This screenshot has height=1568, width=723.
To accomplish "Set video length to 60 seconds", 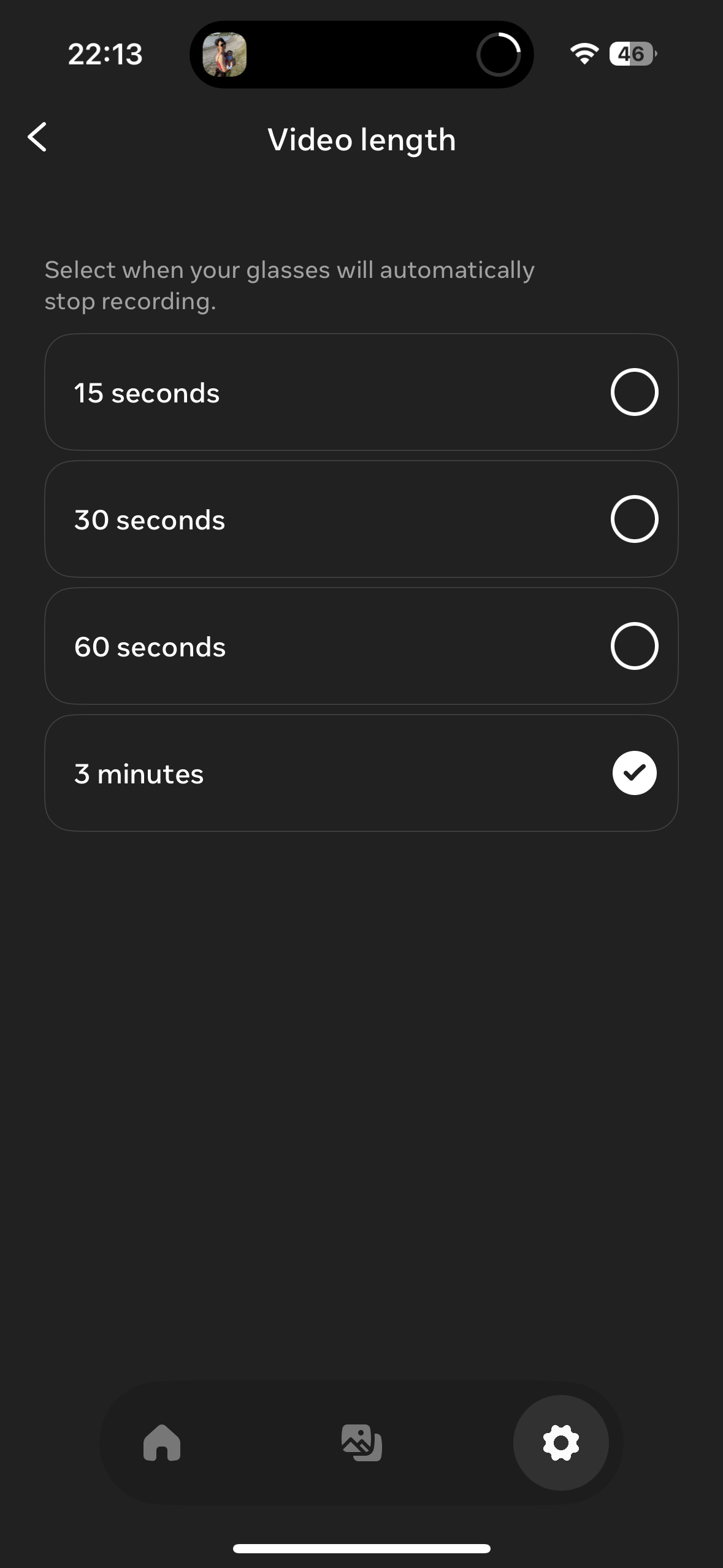I will click(361, 646).
